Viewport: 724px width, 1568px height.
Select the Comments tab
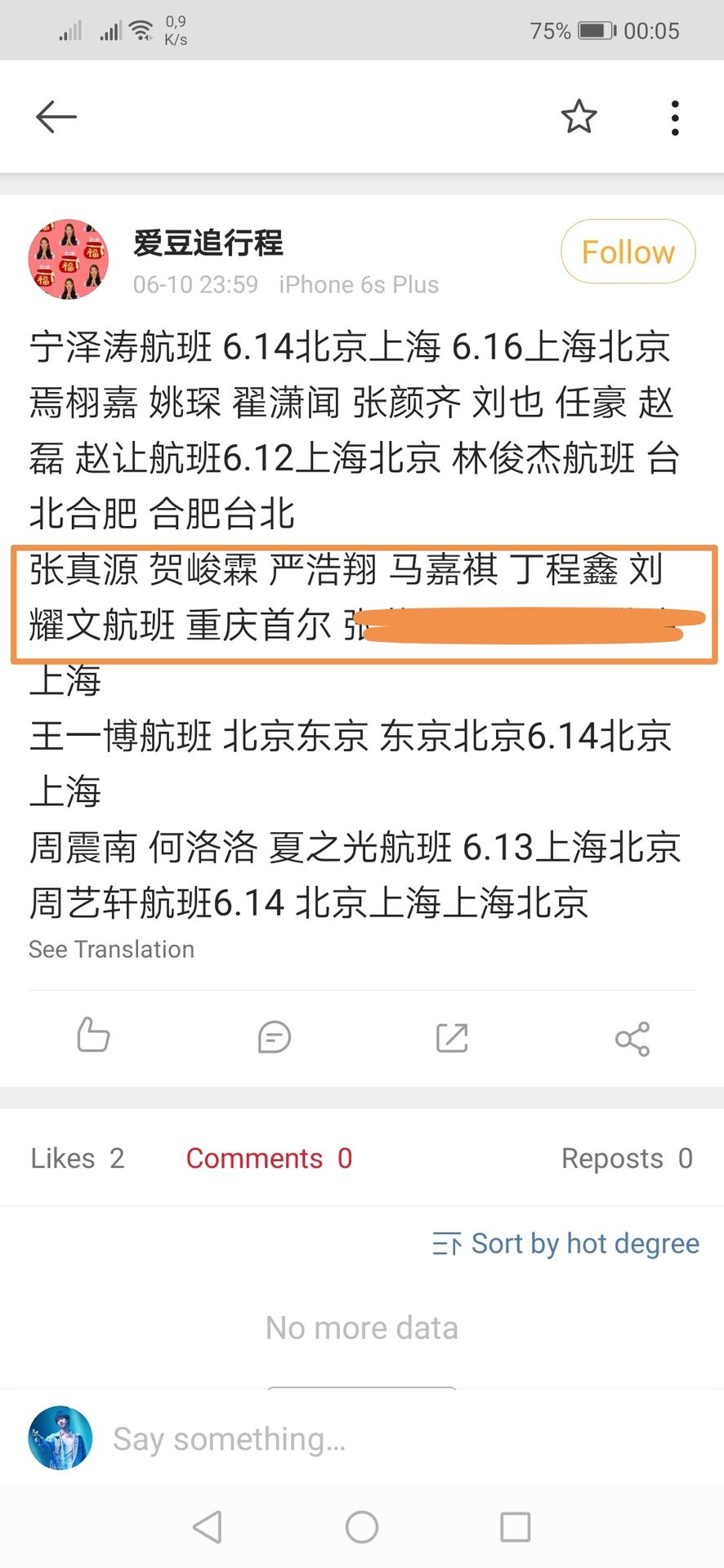tap(268, 1158)
